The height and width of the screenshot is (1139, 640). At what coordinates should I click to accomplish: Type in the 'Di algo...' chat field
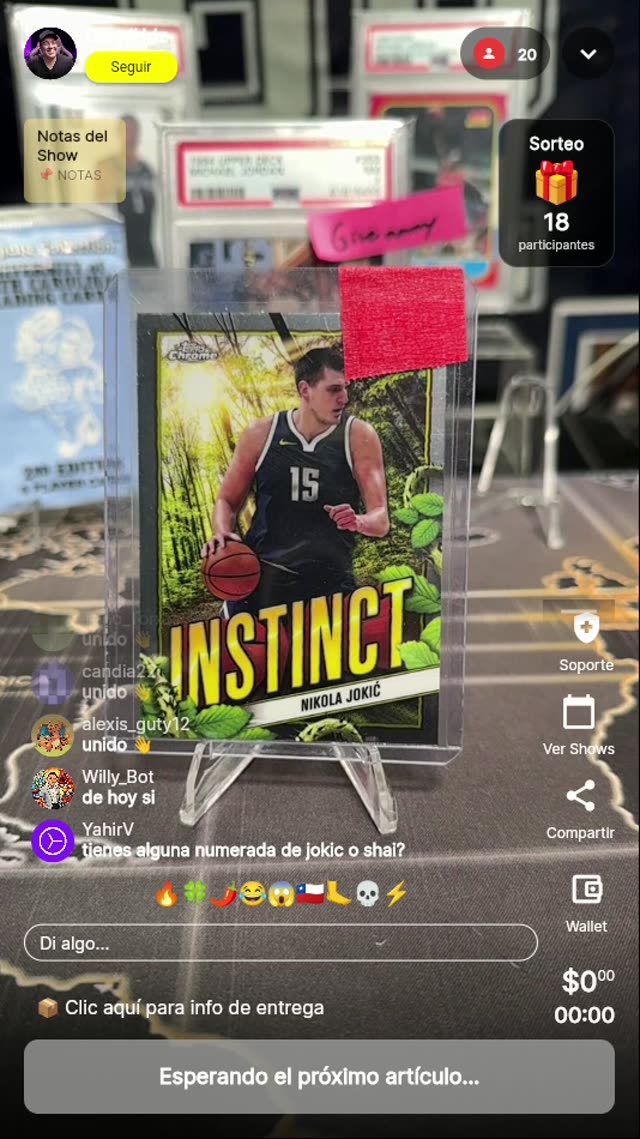coord(280,943)
